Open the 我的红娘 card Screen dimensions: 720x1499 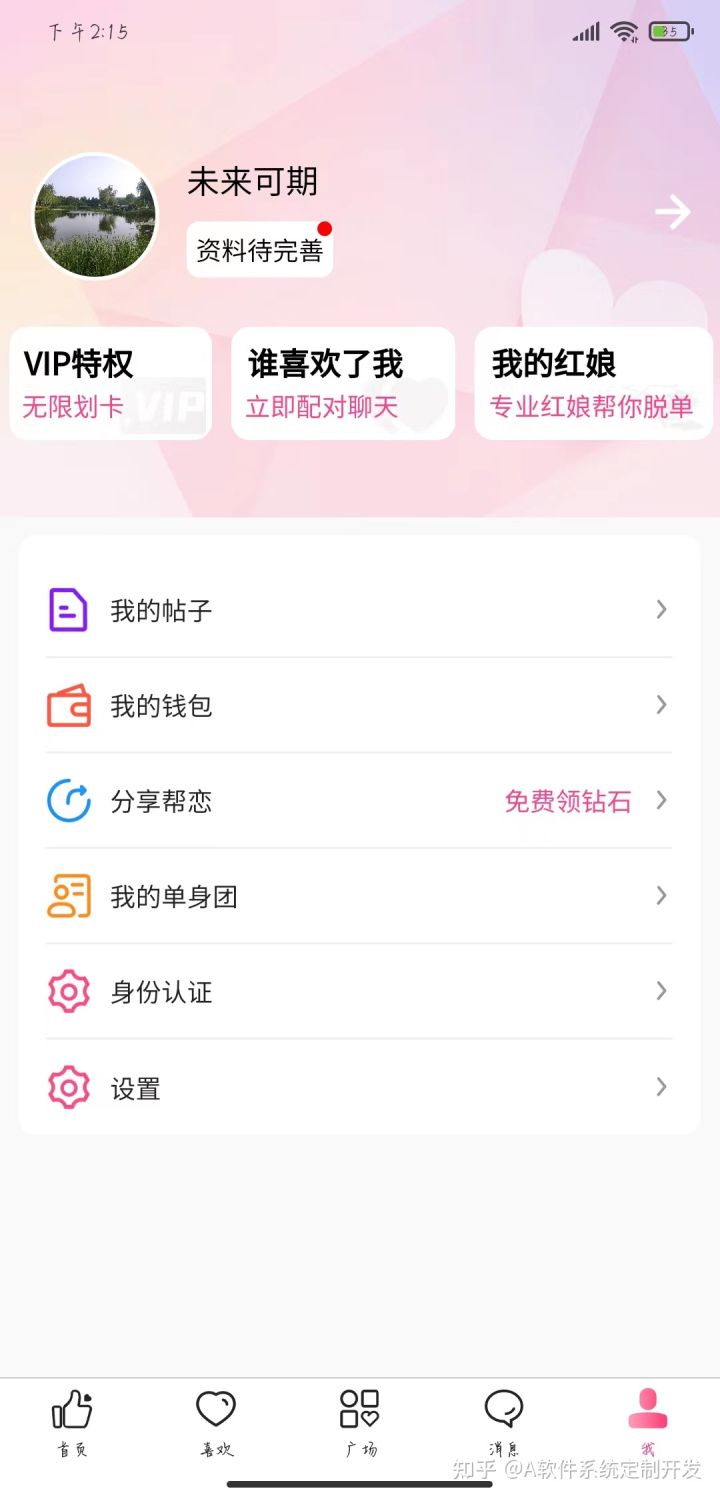(593, 384)
